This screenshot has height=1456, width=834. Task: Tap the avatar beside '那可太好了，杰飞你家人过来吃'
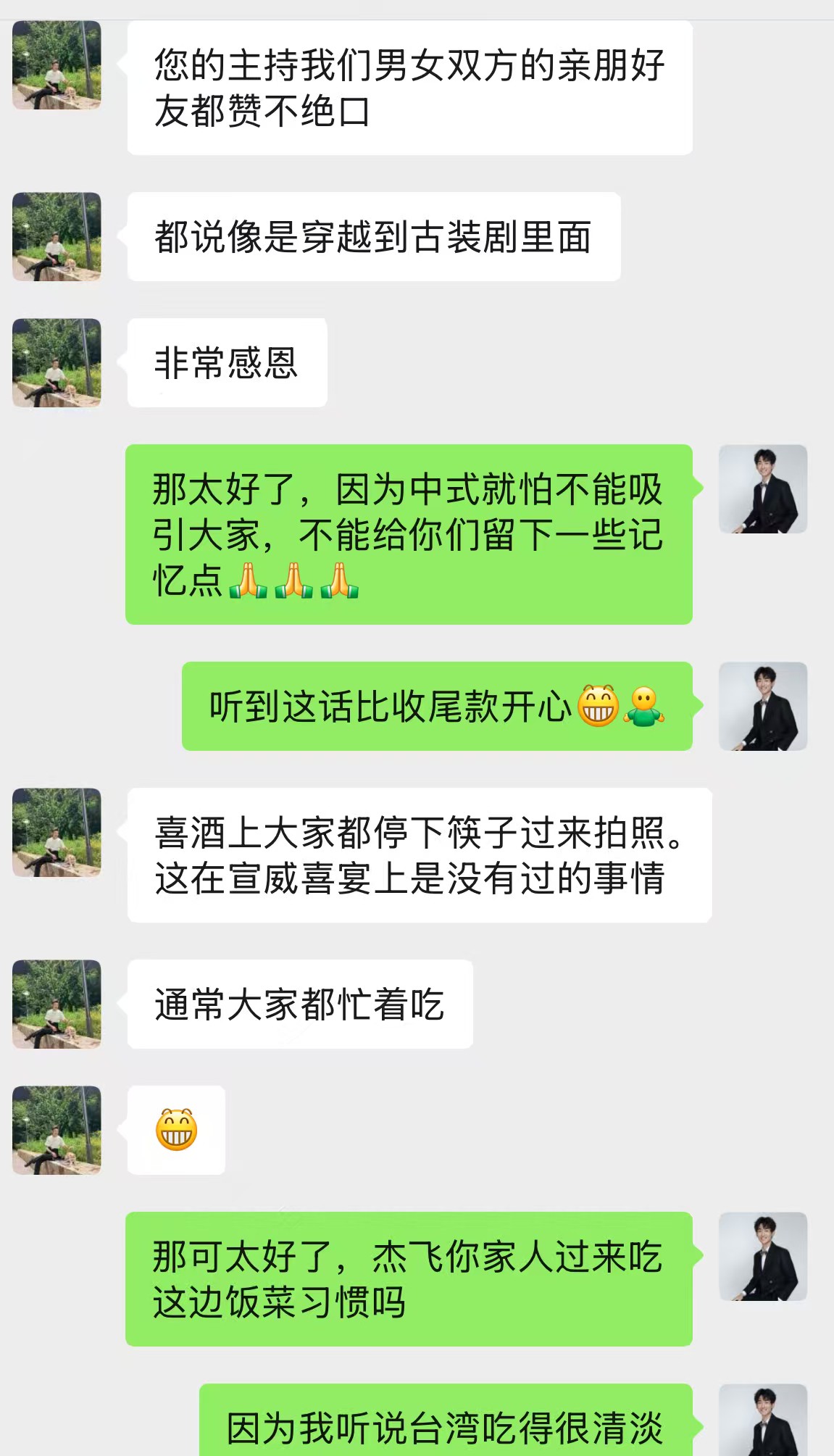762,1256
